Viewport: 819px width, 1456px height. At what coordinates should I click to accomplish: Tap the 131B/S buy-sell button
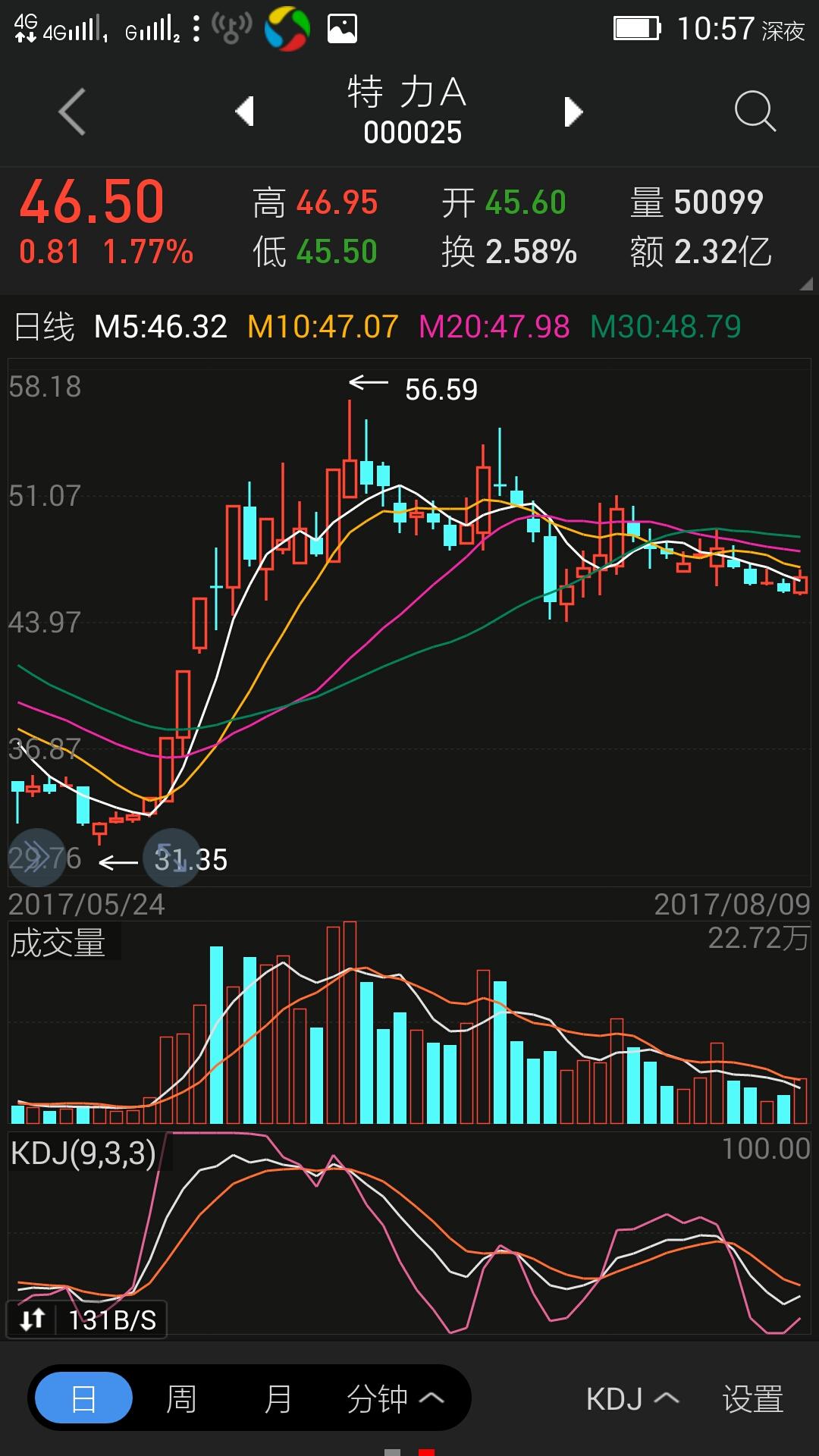[87, 1320]
